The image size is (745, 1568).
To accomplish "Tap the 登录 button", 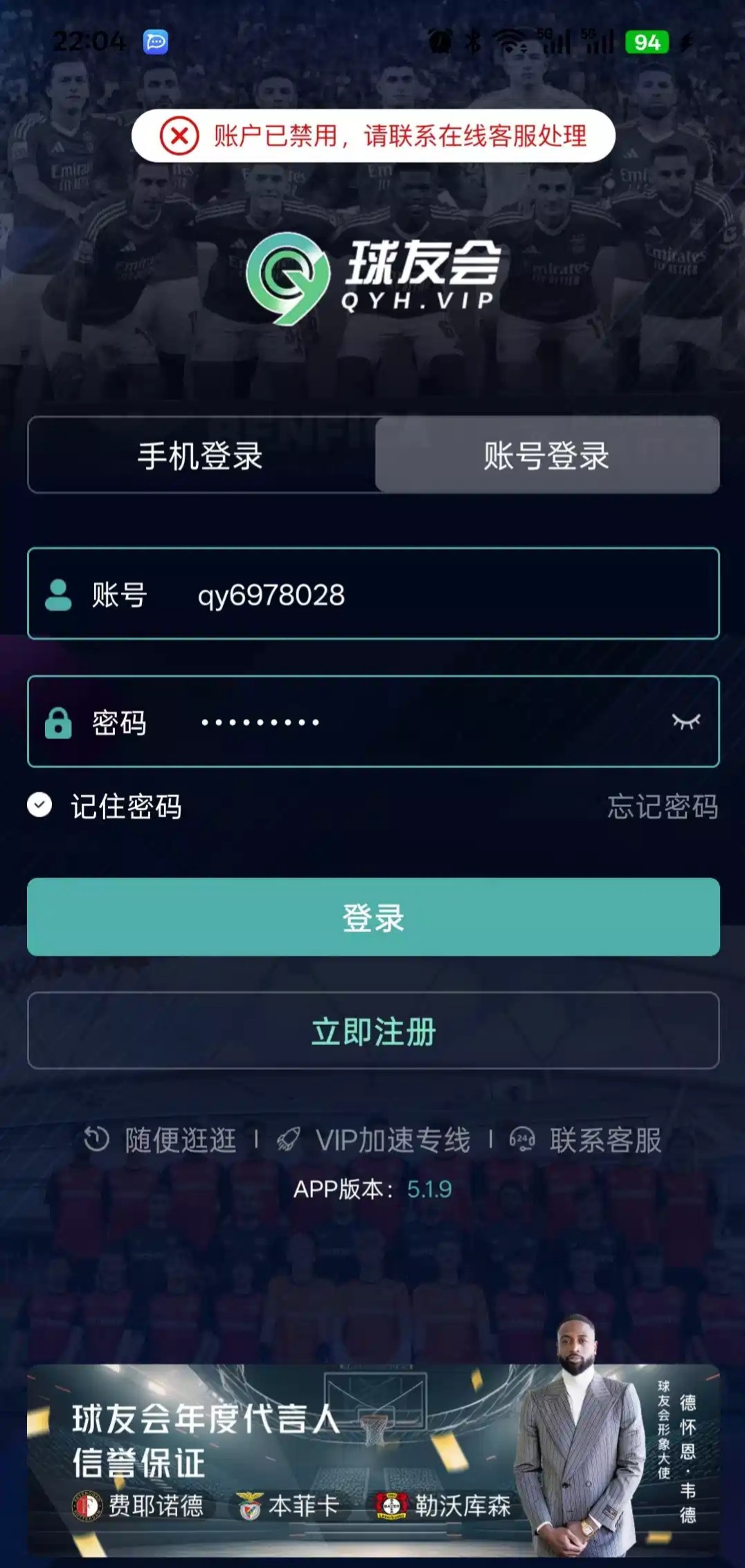I will pyautogui.click(x=373, y=917).
